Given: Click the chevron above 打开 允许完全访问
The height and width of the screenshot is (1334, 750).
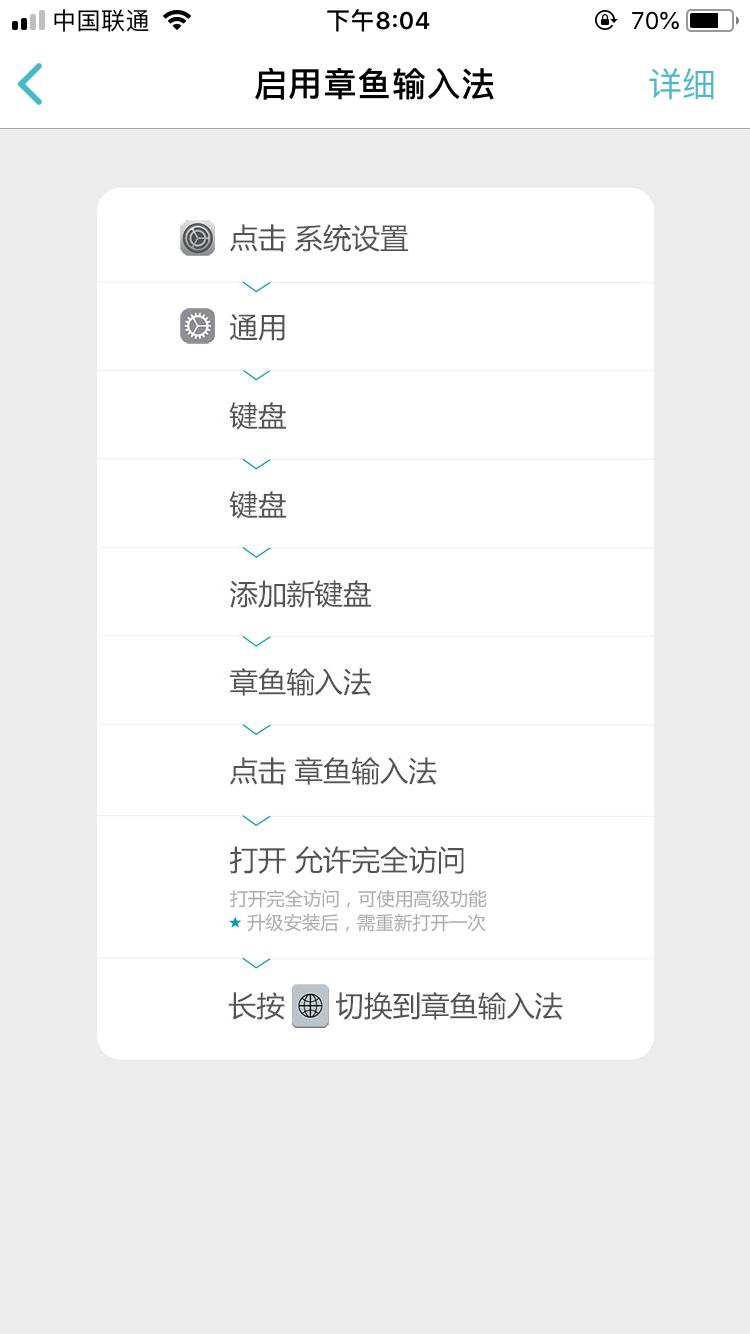Looking at the screenshot, I should pos(255,819).
